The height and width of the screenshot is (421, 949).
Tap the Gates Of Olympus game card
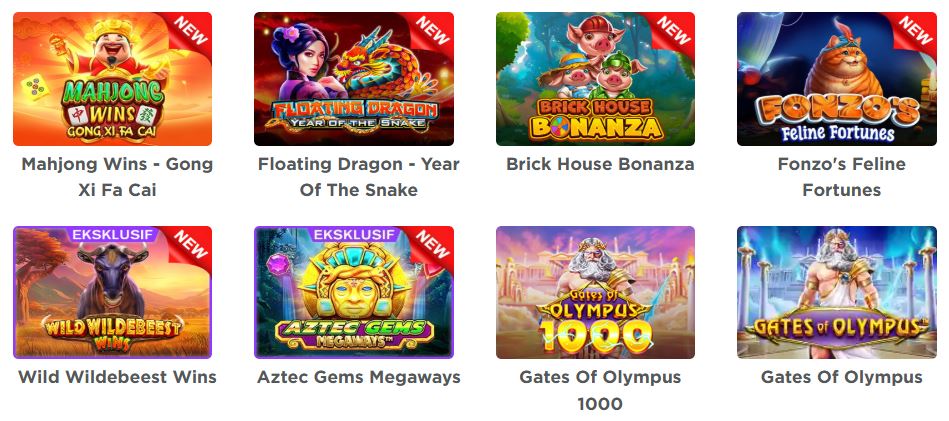(836, 292)
